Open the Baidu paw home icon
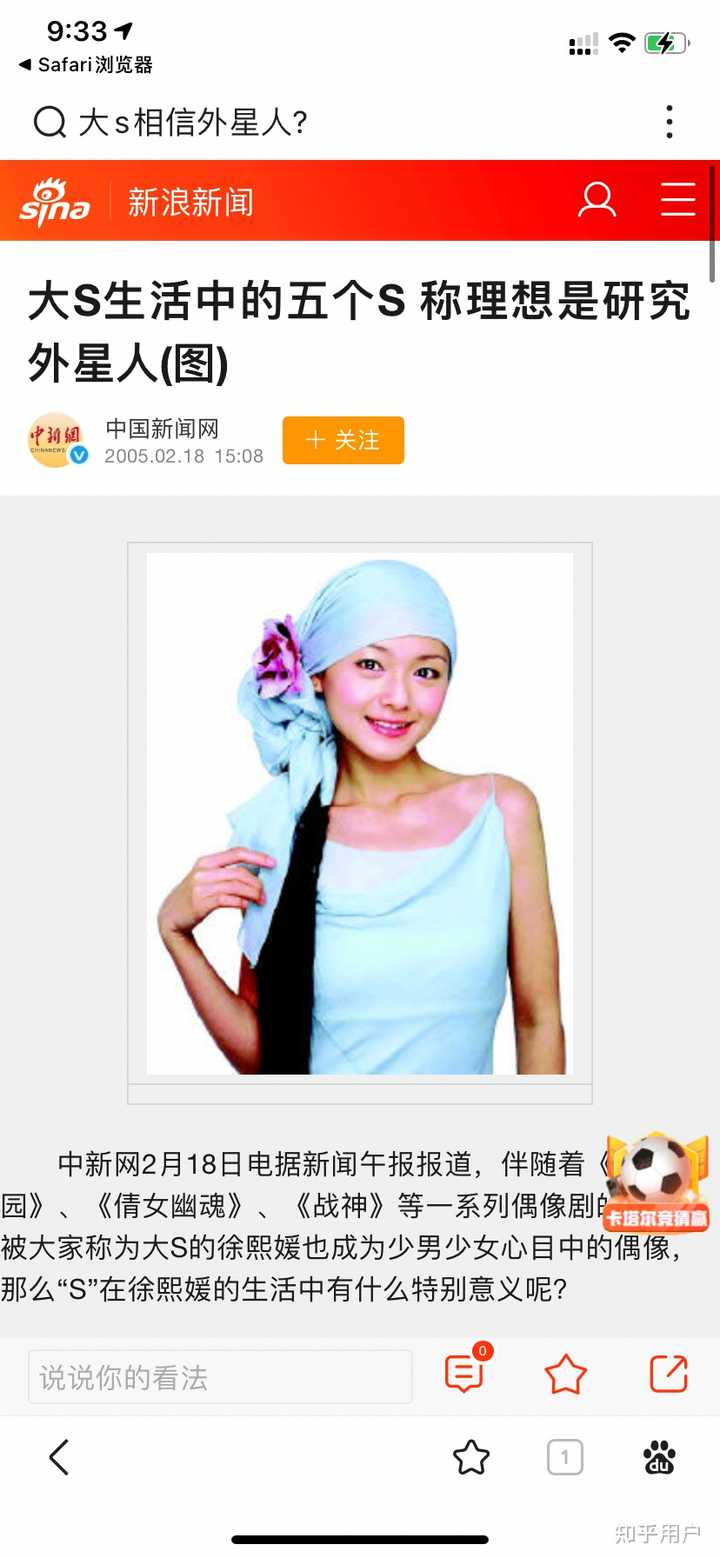 [x=659, y=1458]
